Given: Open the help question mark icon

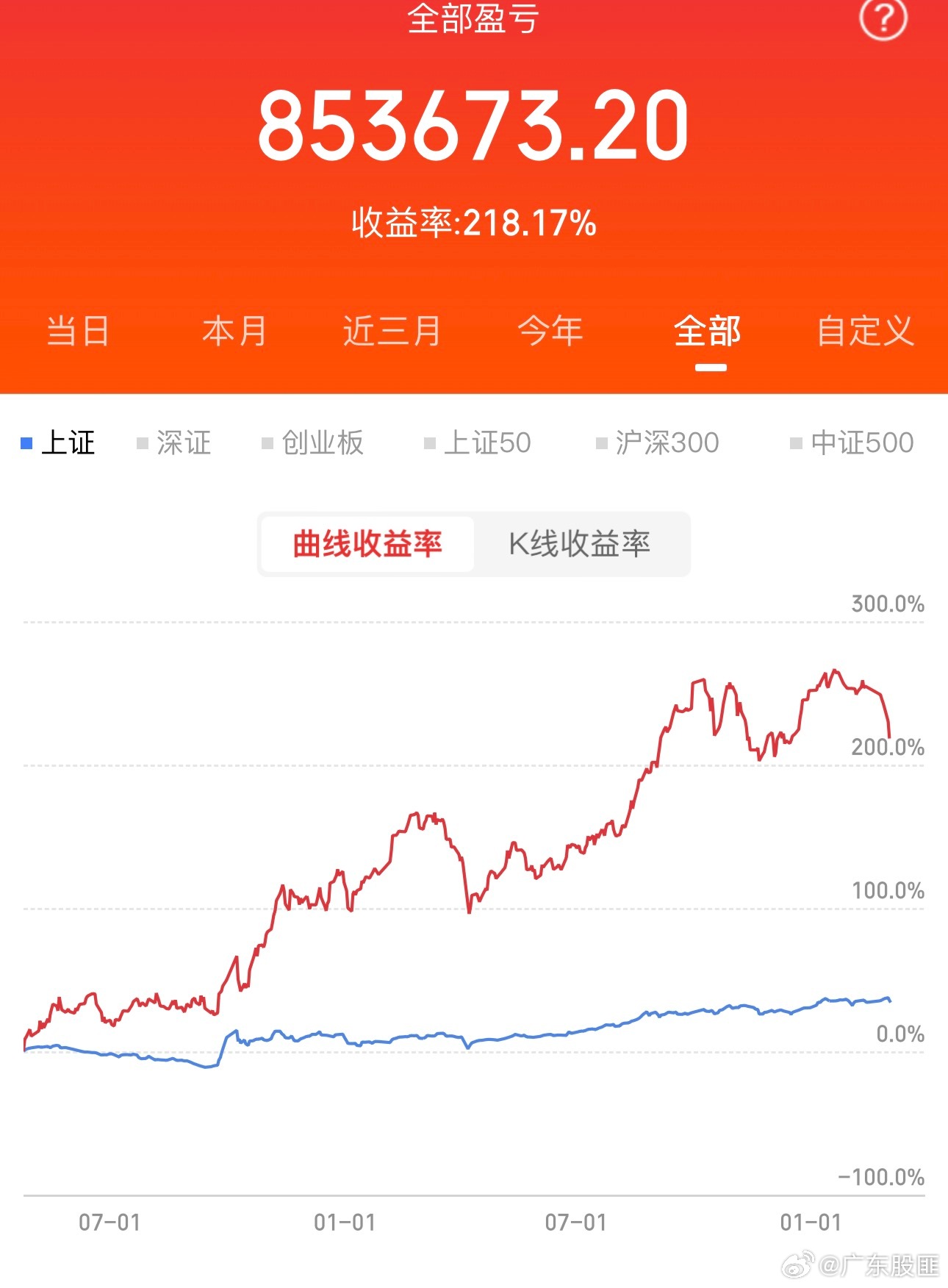Looking at the screenshot, I should coord(885,21).
